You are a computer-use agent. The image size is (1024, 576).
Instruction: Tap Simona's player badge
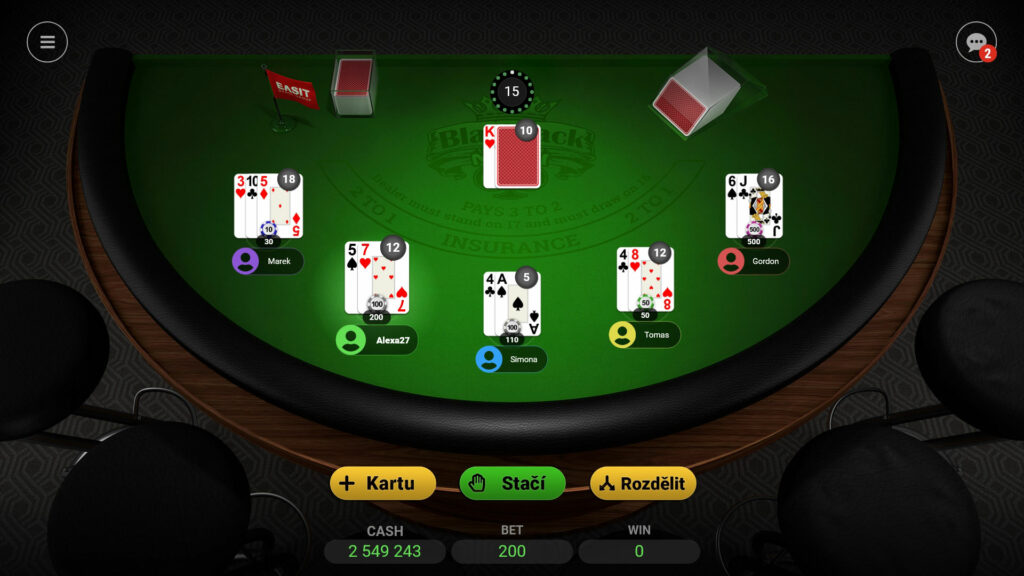tap(511, 359)
